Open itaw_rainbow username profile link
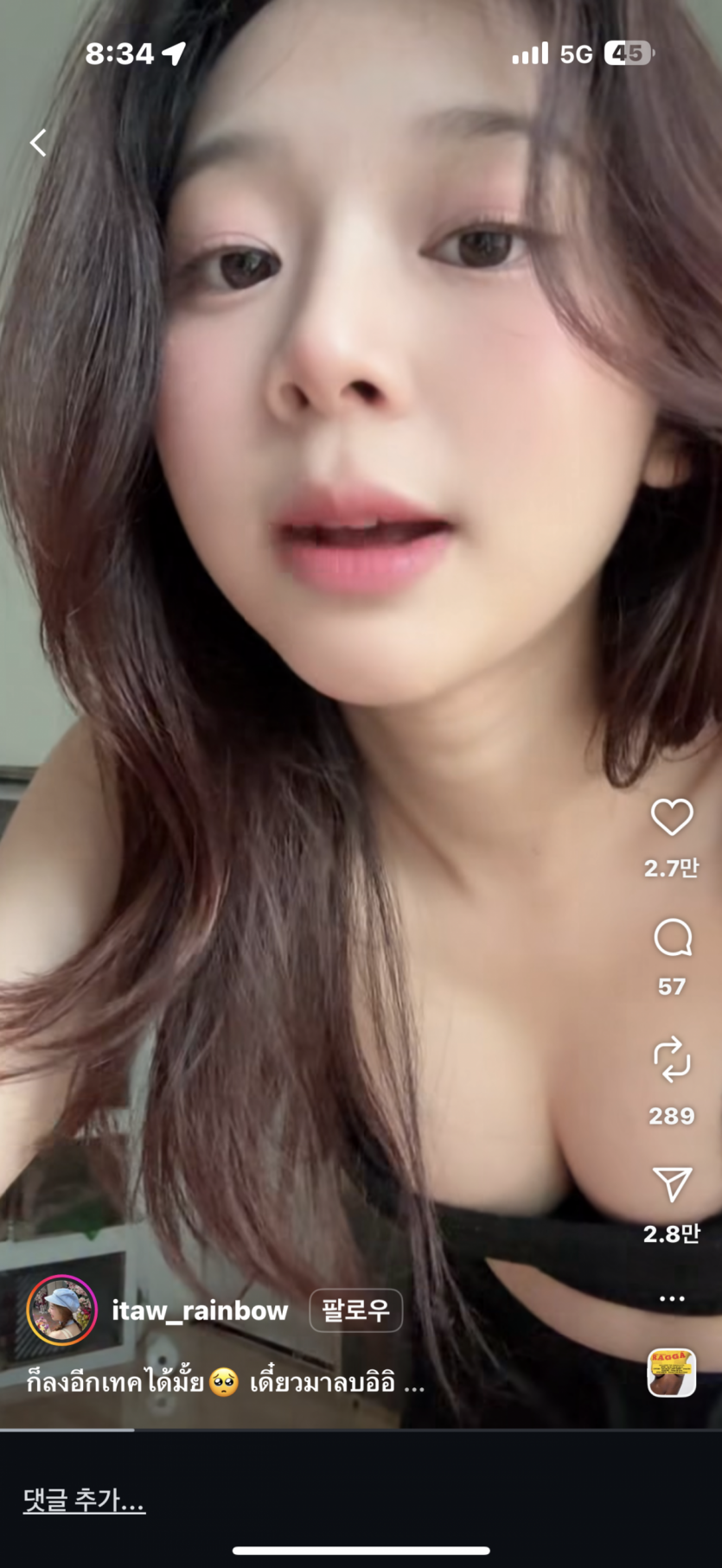 click(200, 1310)
